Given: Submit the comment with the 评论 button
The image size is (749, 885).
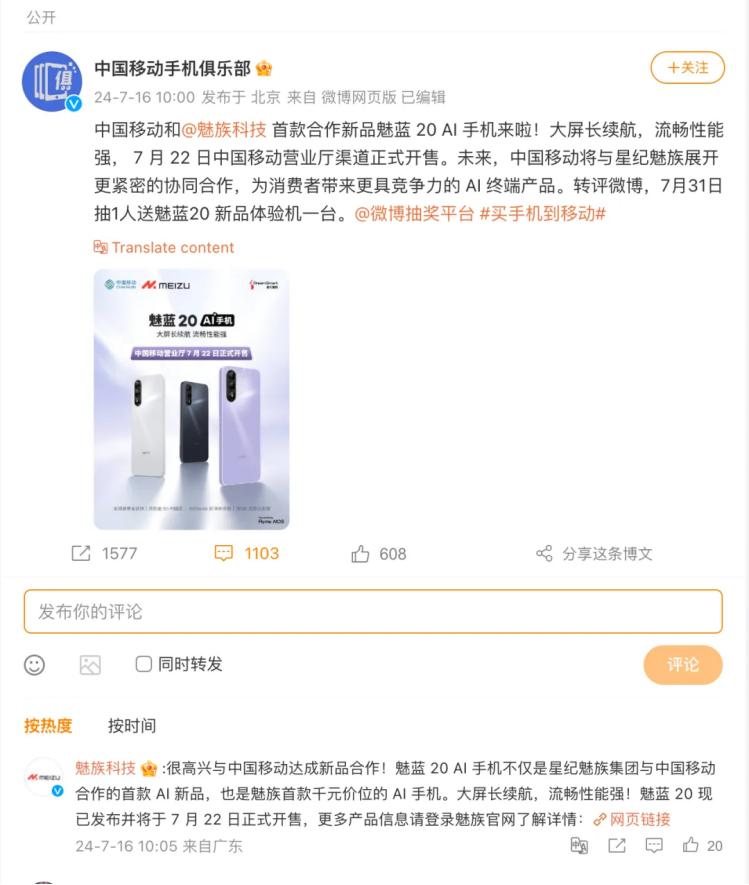Looking at the screenshot, I should (x=682, y=664).
